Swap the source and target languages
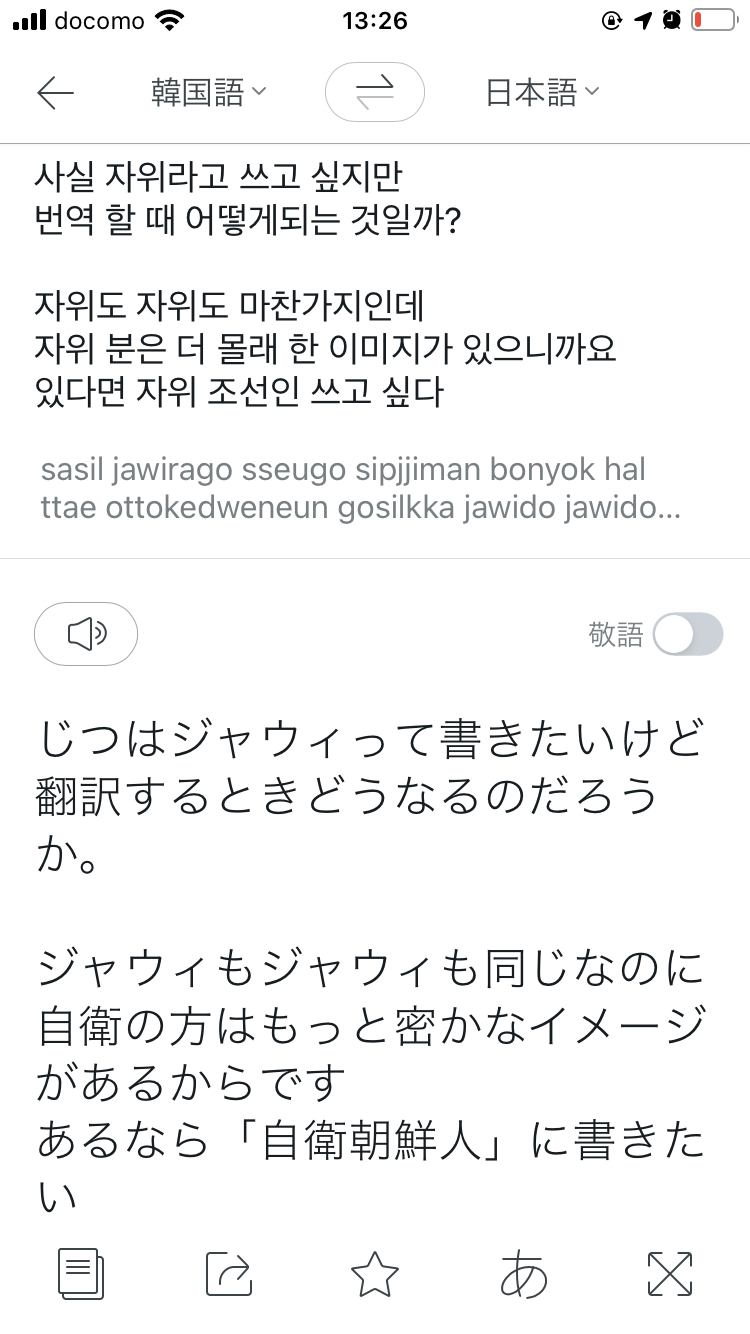Image resolution: width=750 pixels, height=1334 pixels. 375,93
